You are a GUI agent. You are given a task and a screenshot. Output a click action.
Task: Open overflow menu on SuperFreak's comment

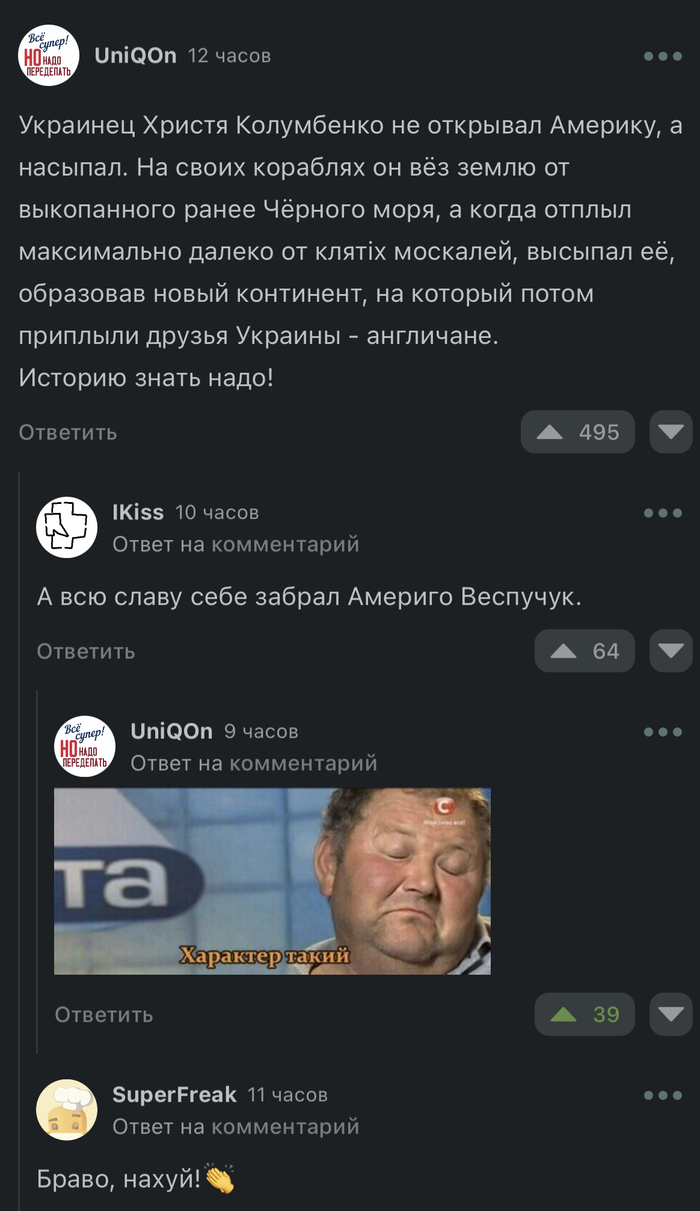(x=662, y=1096)
